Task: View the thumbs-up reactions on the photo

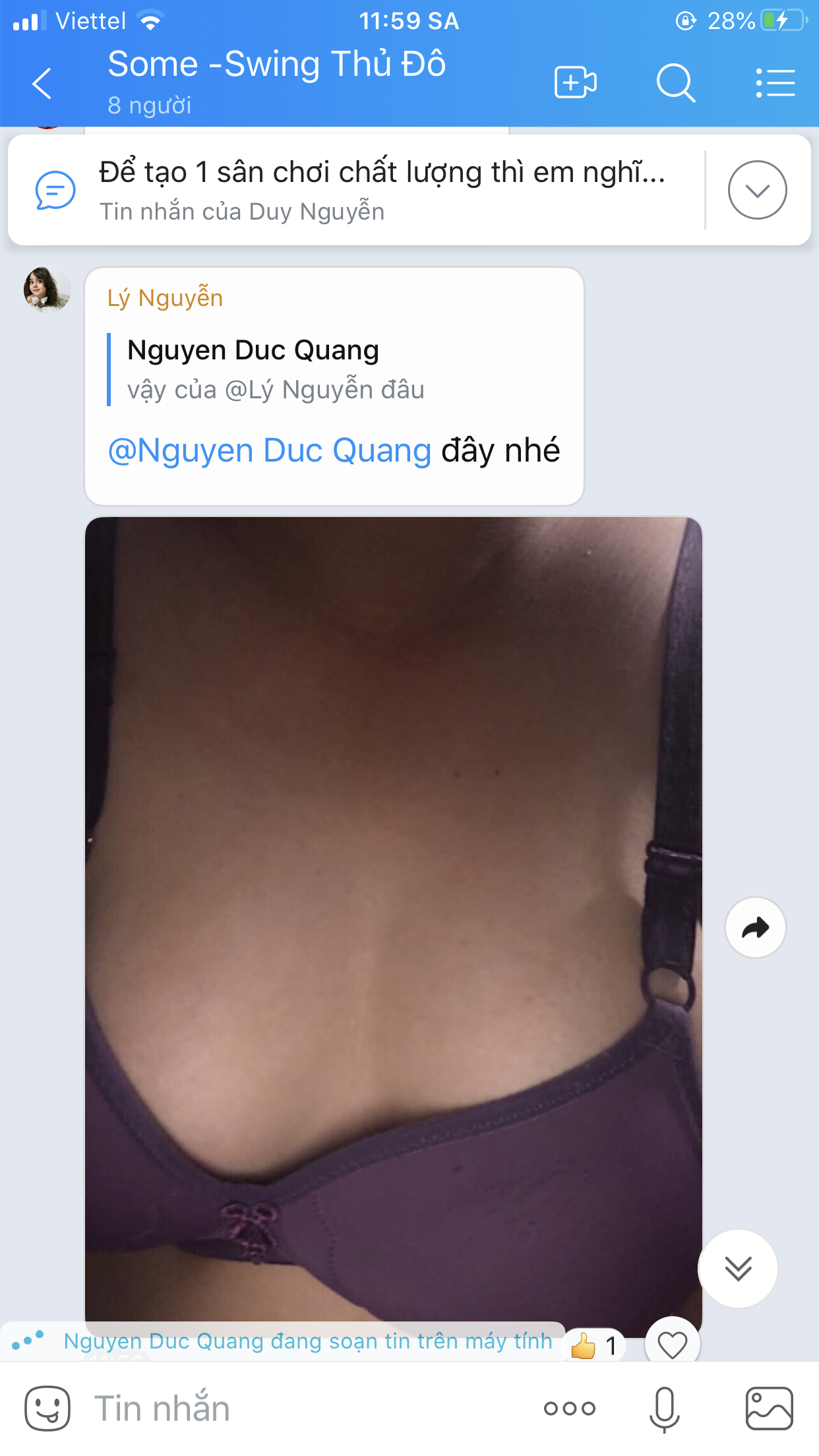Action: tap(594, 1345)
